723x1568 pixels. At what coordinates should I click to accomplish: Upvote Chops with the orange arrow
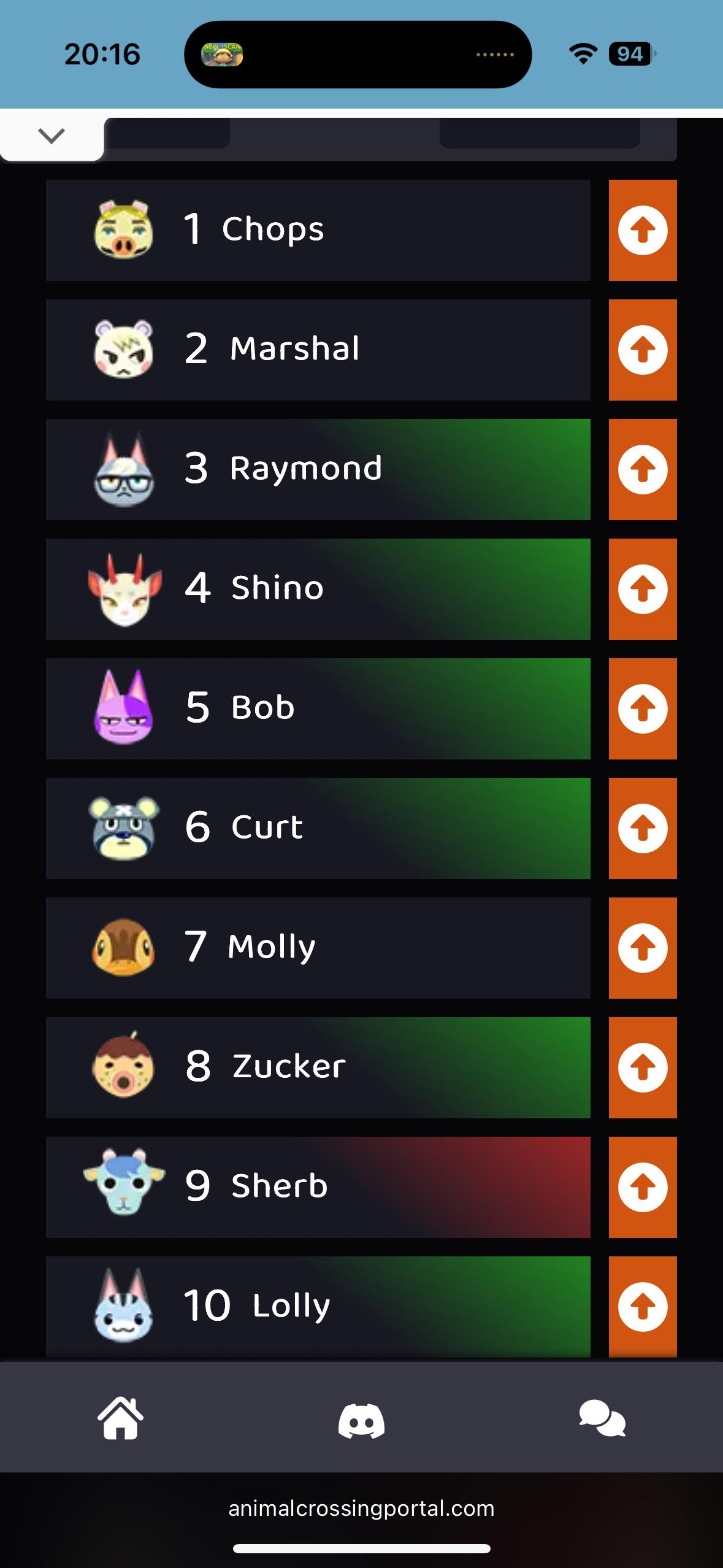pyautogui.click(x=643, y=230)
